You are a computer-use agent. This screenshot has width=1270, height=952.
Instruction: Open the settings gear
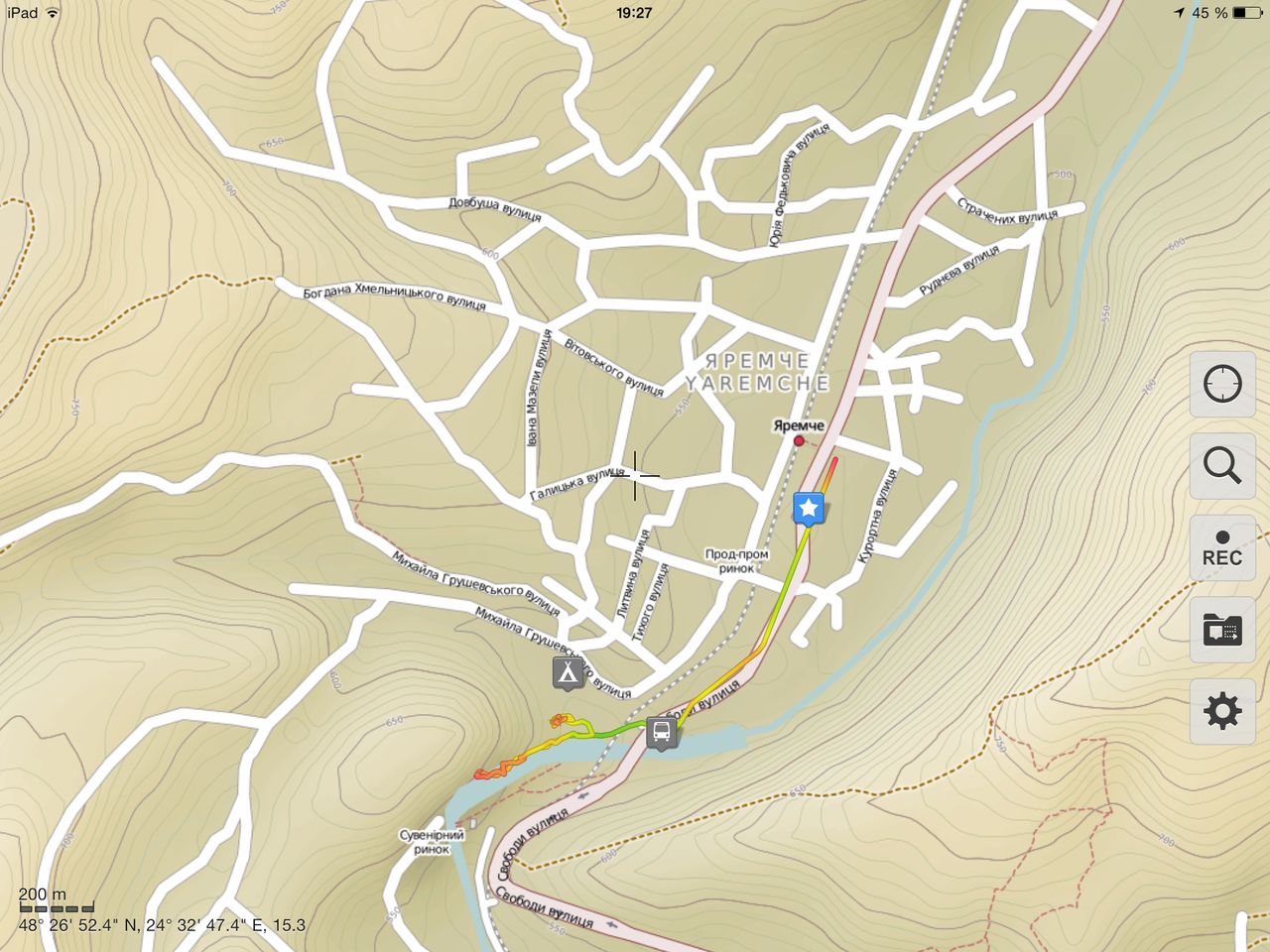1222,711
